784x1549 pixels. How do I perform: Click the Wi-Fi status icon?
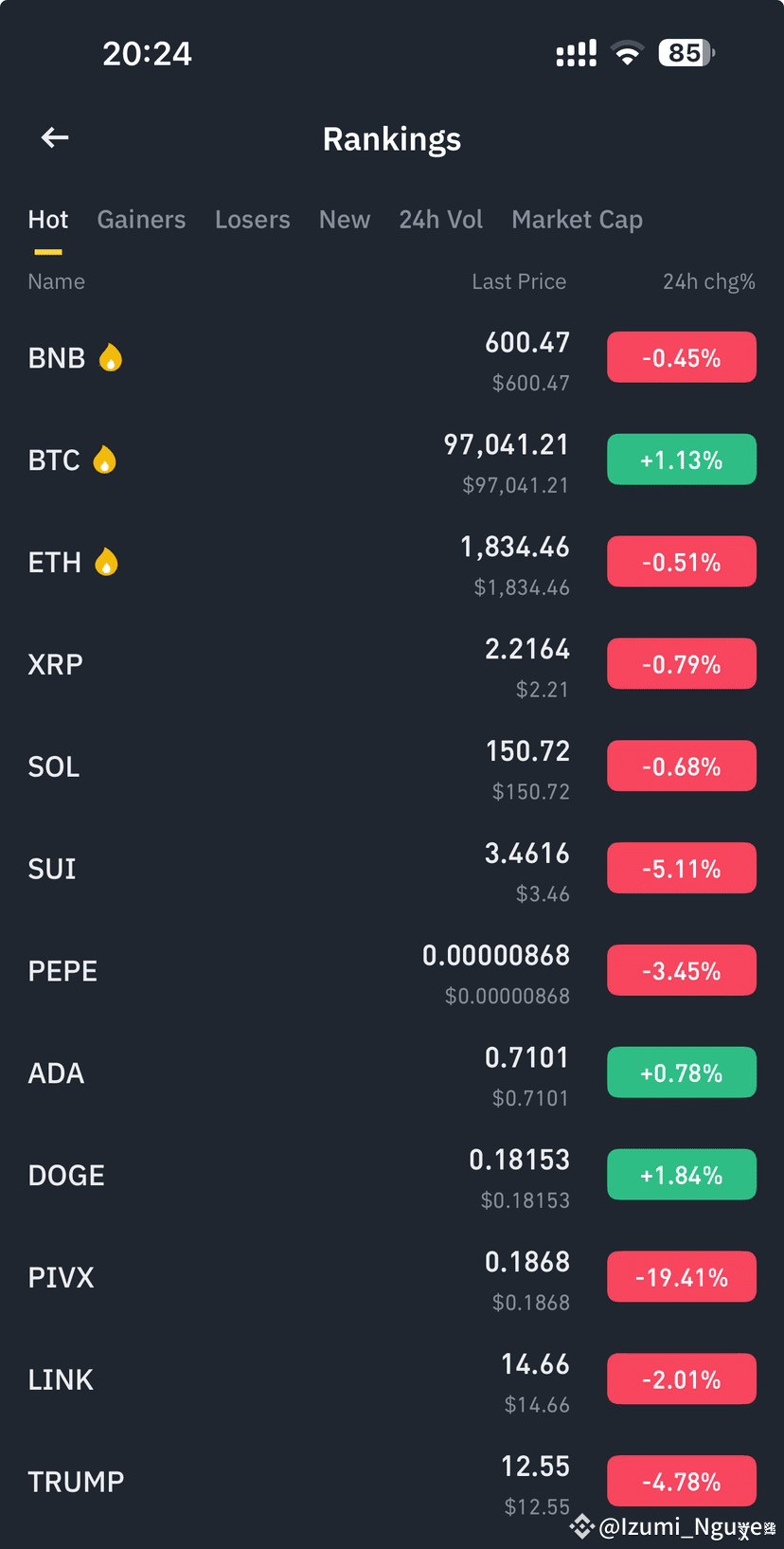coord(627,52)
